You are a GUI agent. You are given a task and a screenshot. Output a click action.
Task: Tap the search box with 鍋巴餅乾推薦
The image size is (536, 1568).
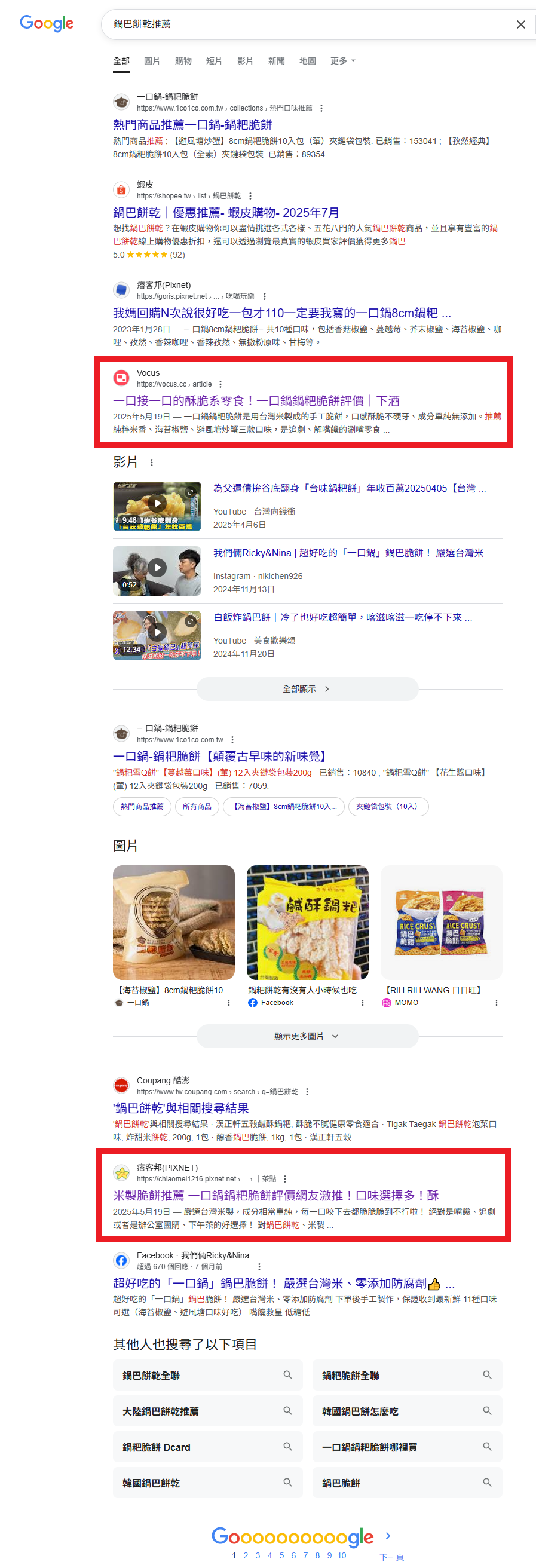click(x=304, y=24)
